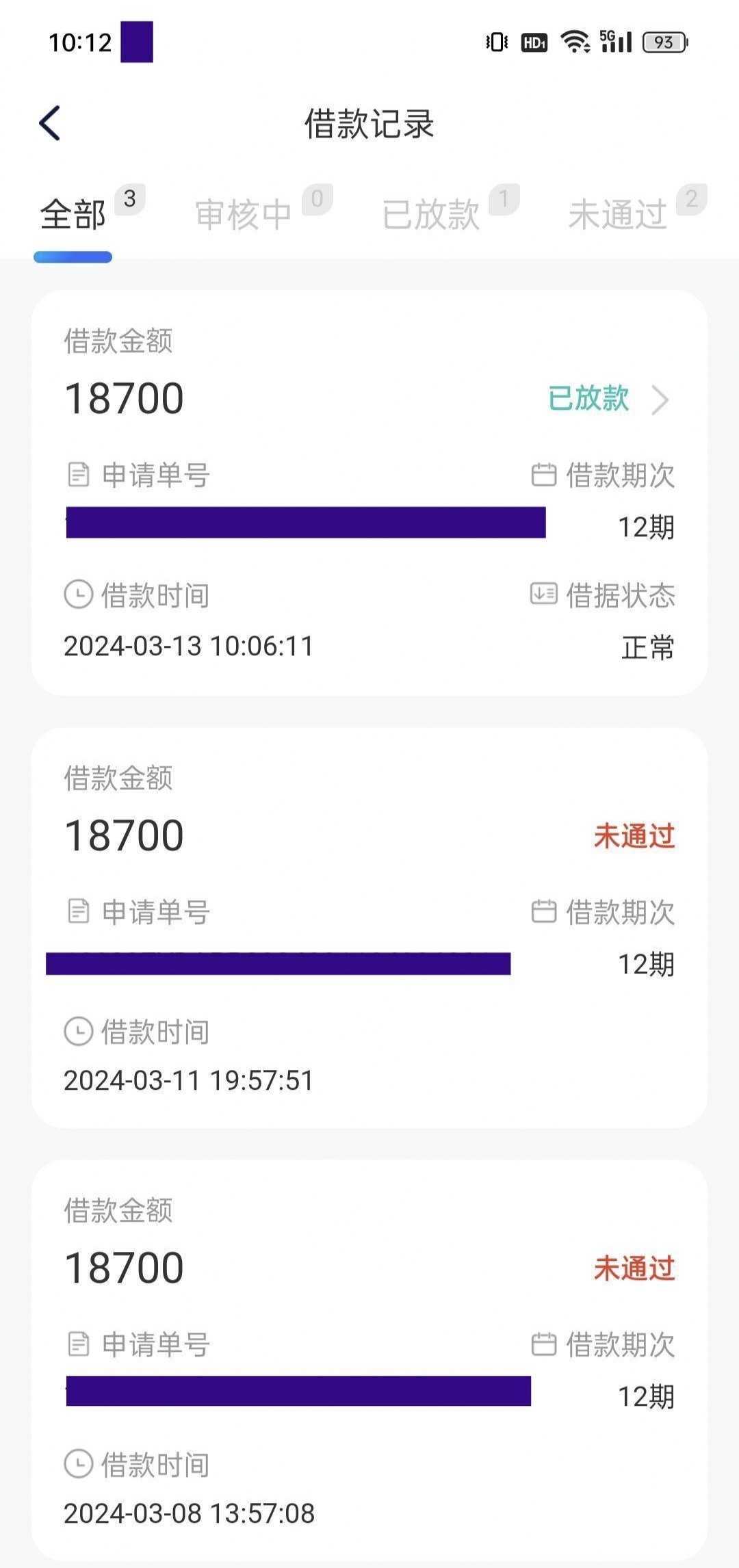The height and width of the screenshot is (1568, 739).
Task: Open the loan record dated 2024-03-13
Action: (x=369, y=493)
